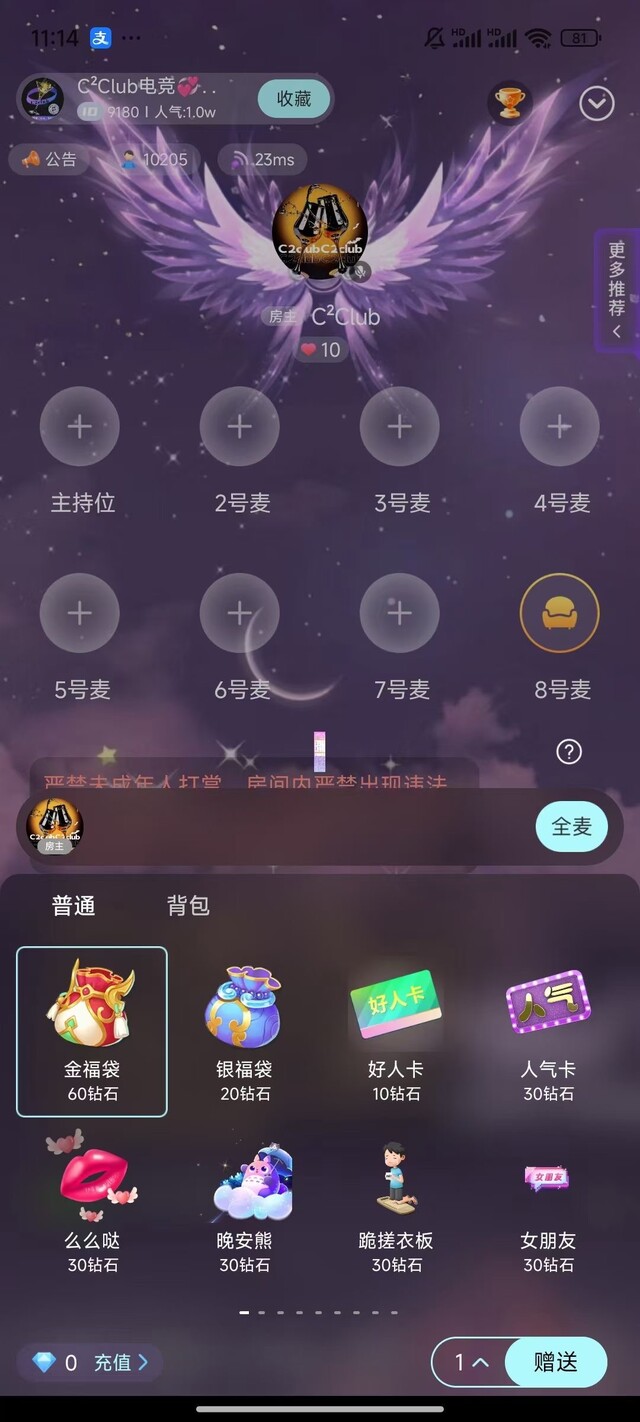Pick the 好人卡 gift
The width and height of the screenshot is (640, 1422).
click(396, 1030)
